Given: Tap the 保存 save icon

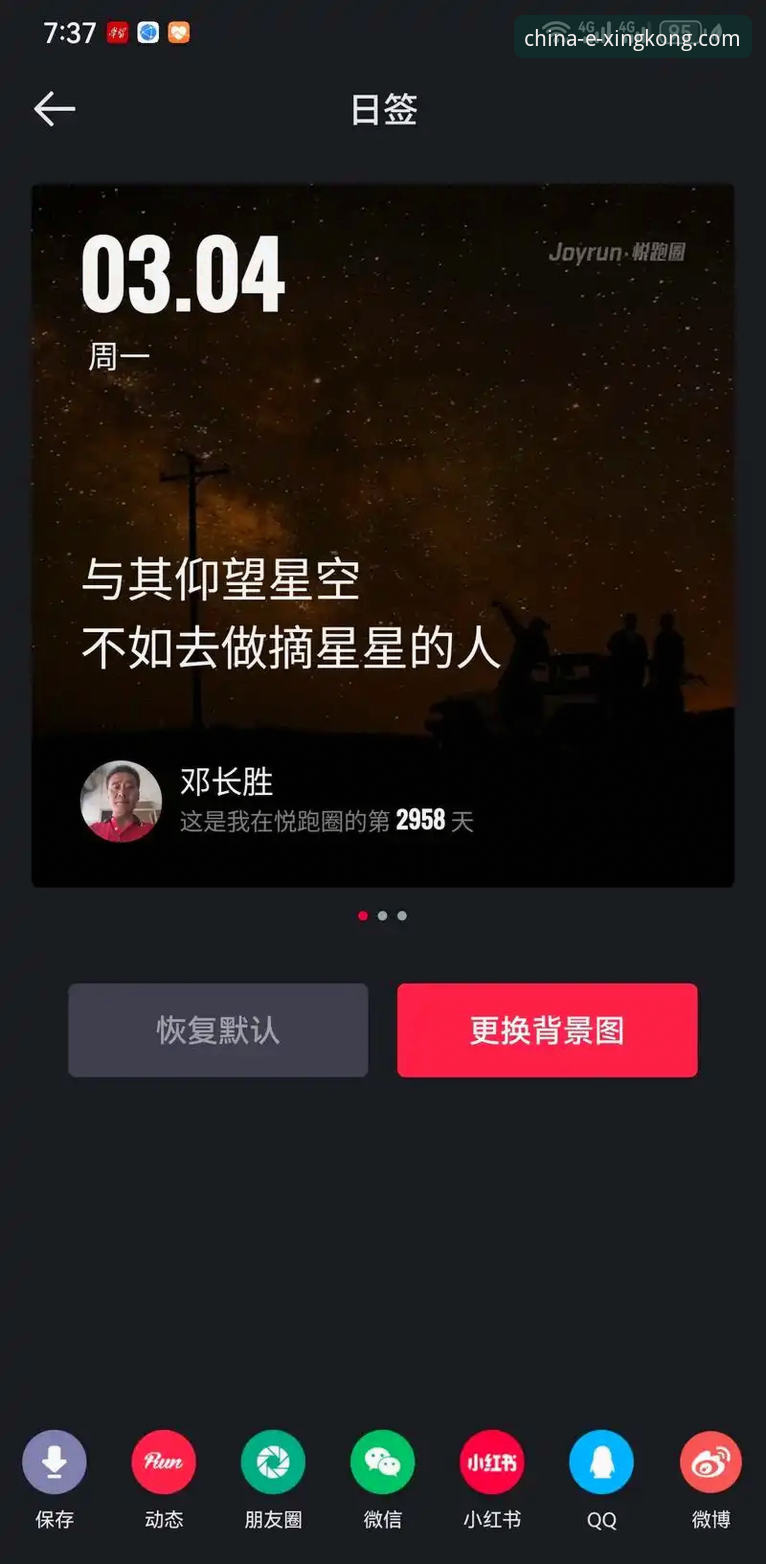Looking at the screenshot, I should [54, 1461].
